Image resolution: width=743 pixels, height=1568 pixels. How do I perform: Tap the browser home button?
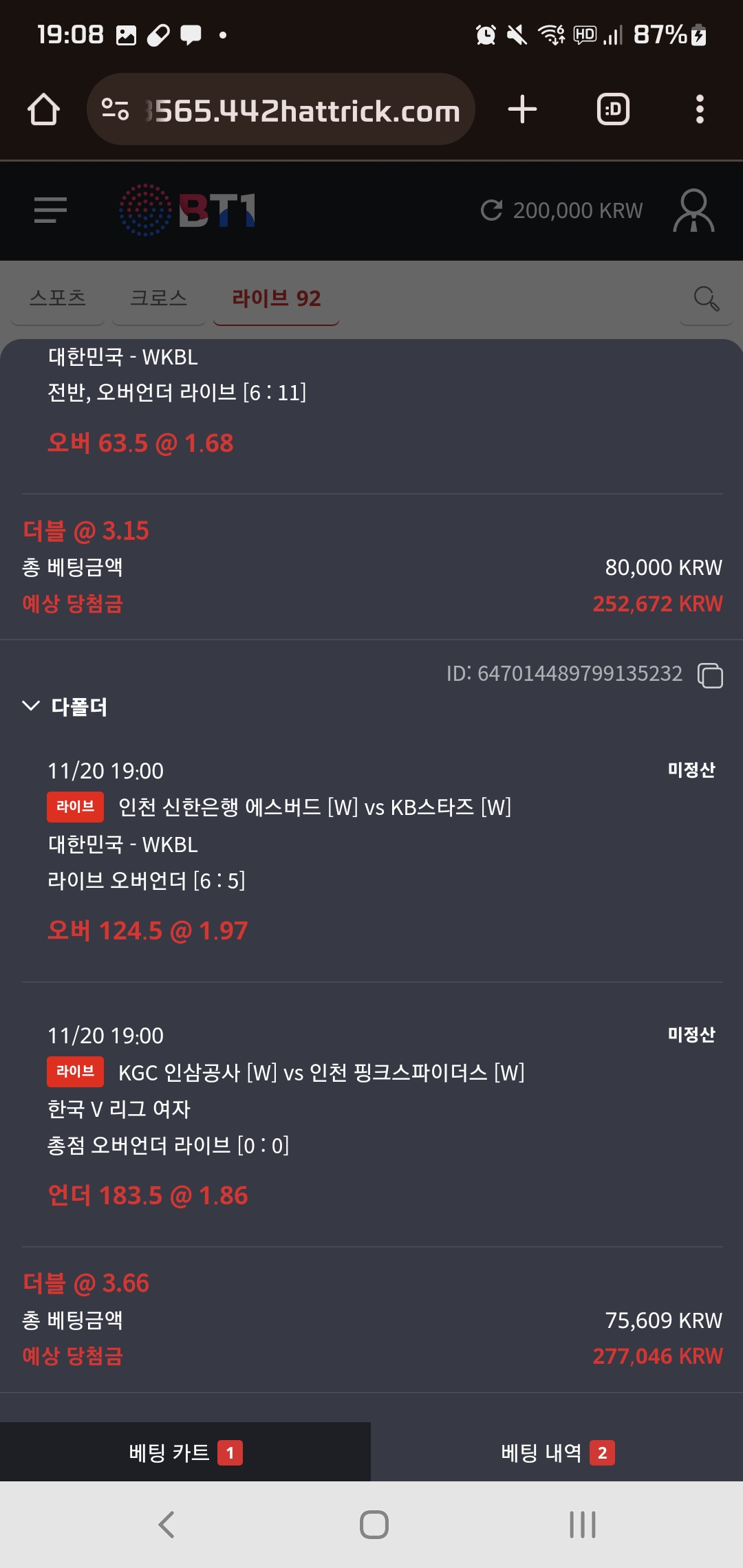[x=43, y=109]
